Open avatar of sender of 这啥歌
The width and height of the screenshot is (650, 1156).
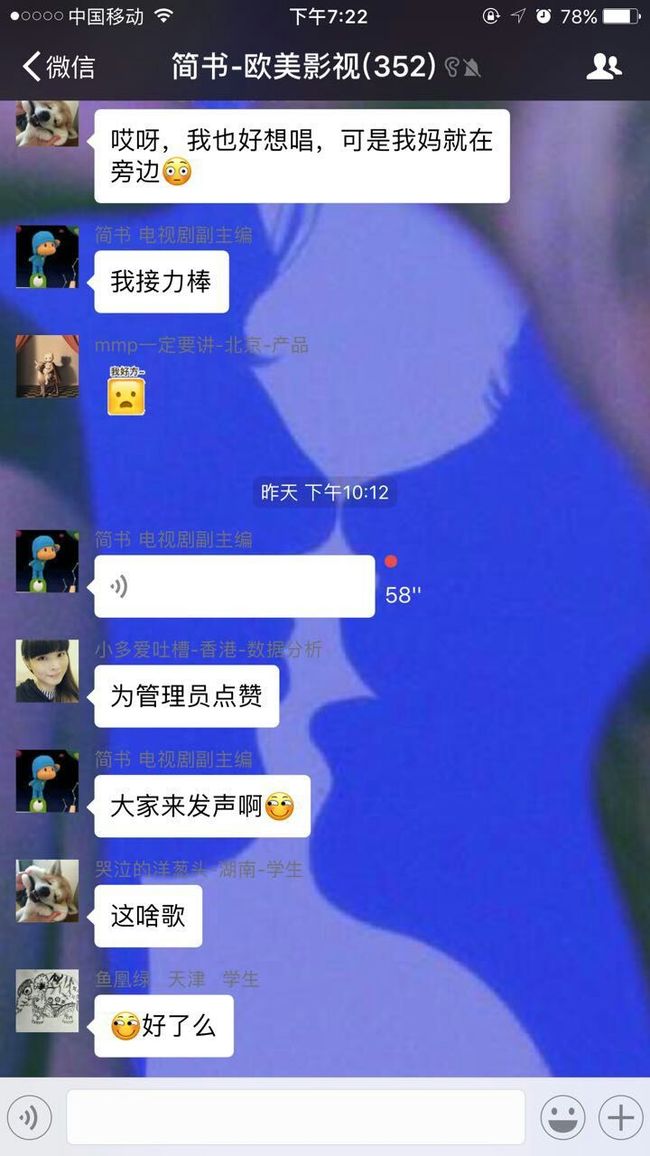(x=47, y=891)
